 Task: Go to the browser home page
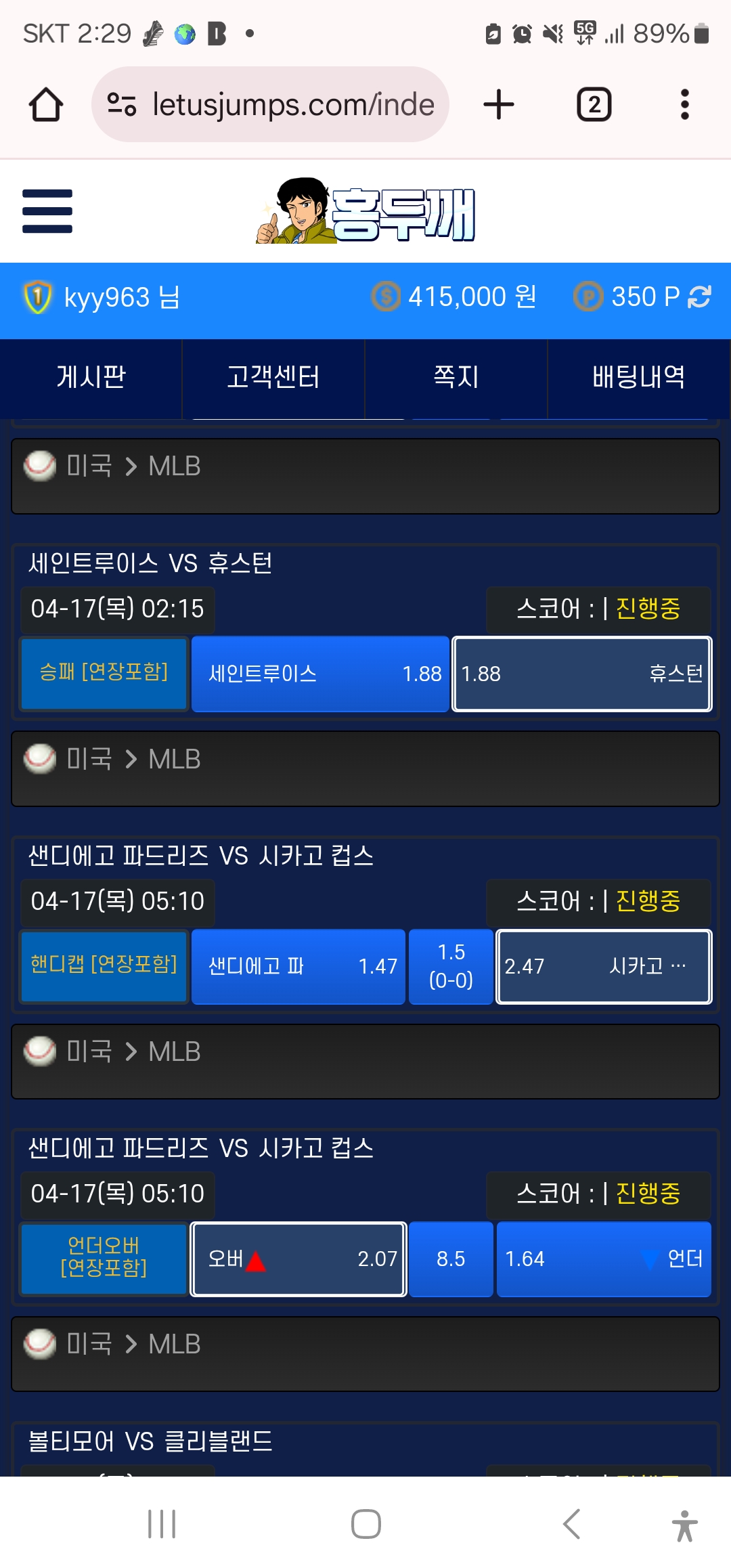pos(46,105)
